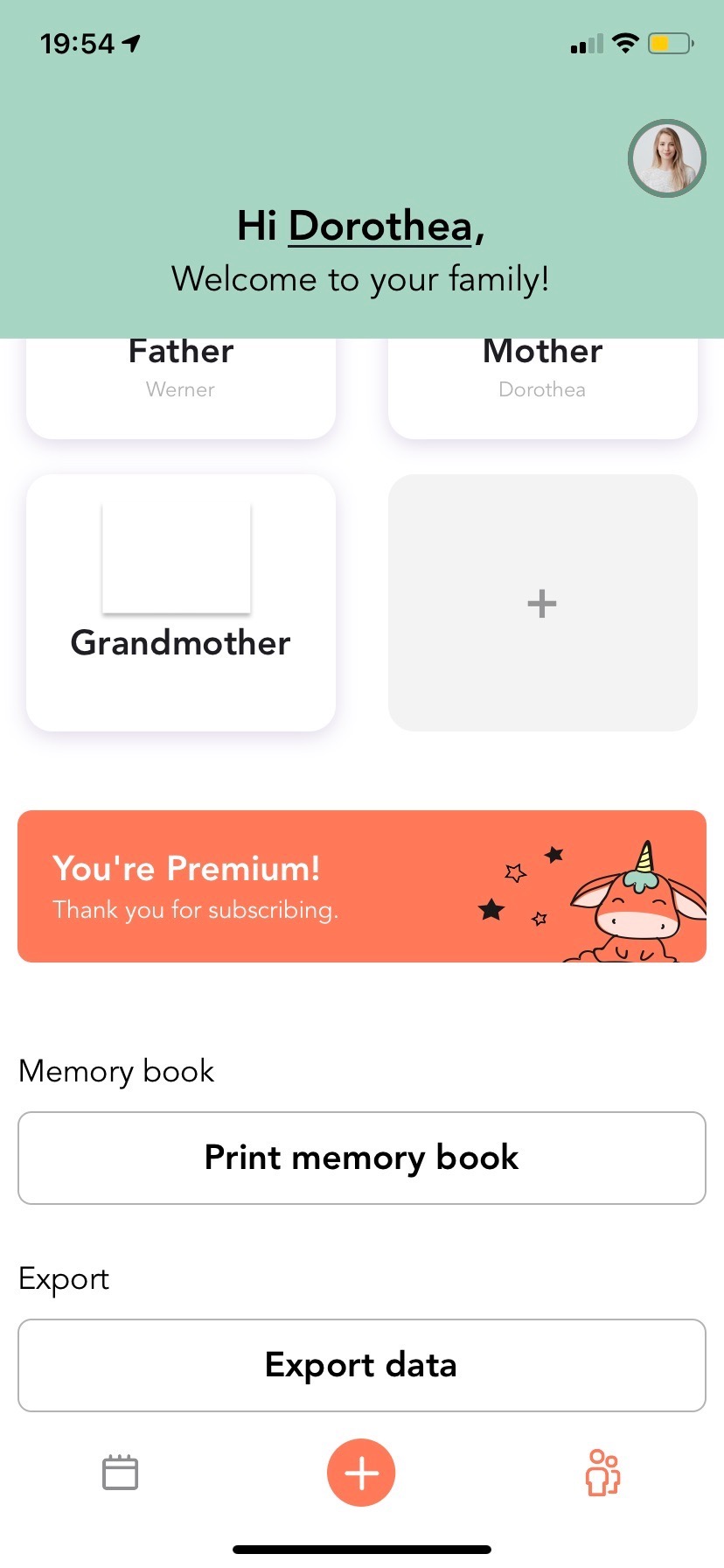Open the You're Premium banner
Image resolution: width=724 pixels, height=1568 pixels.
coord(362,886)
